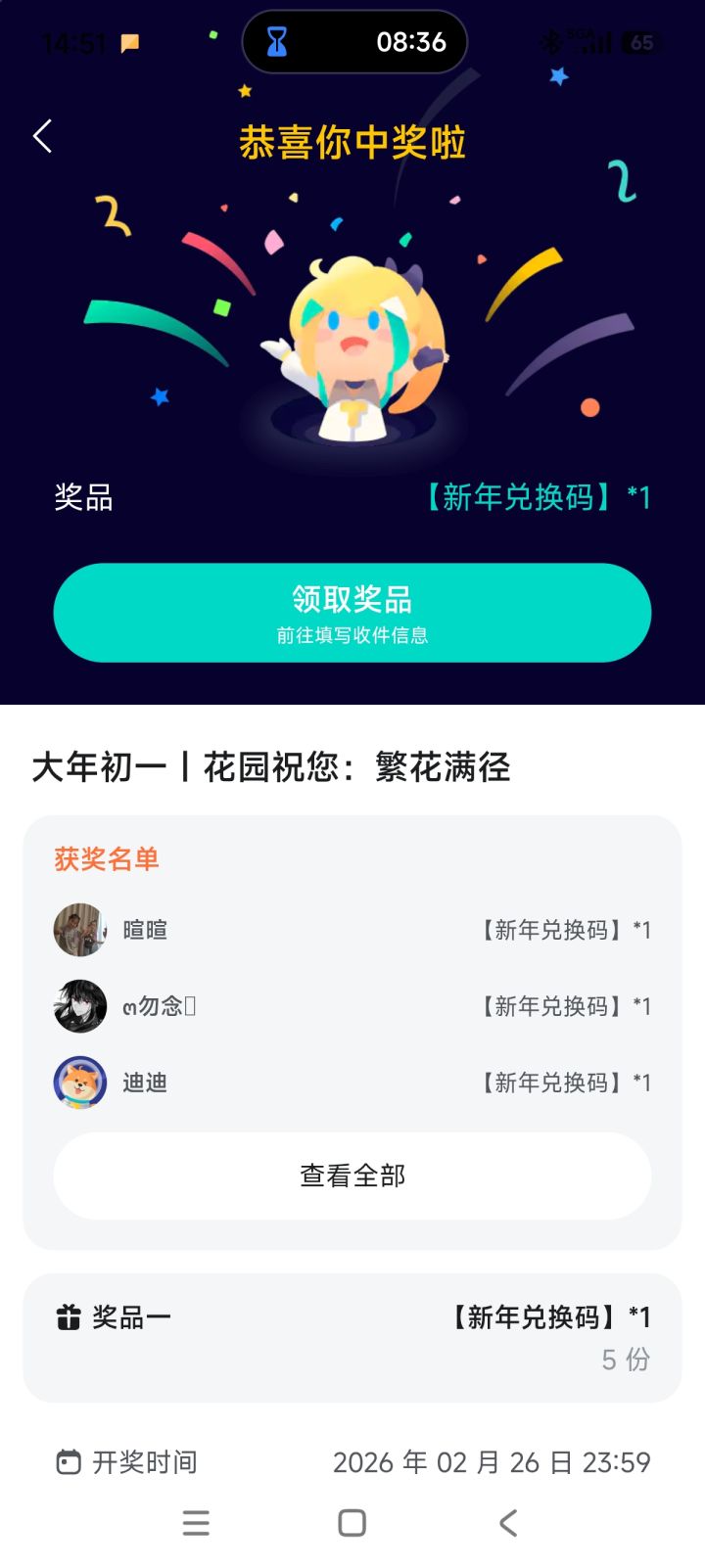Open ഗ勿念's profile avatar
The height and width of the screenshot is (1568, 705).
tap(79, 1006)
